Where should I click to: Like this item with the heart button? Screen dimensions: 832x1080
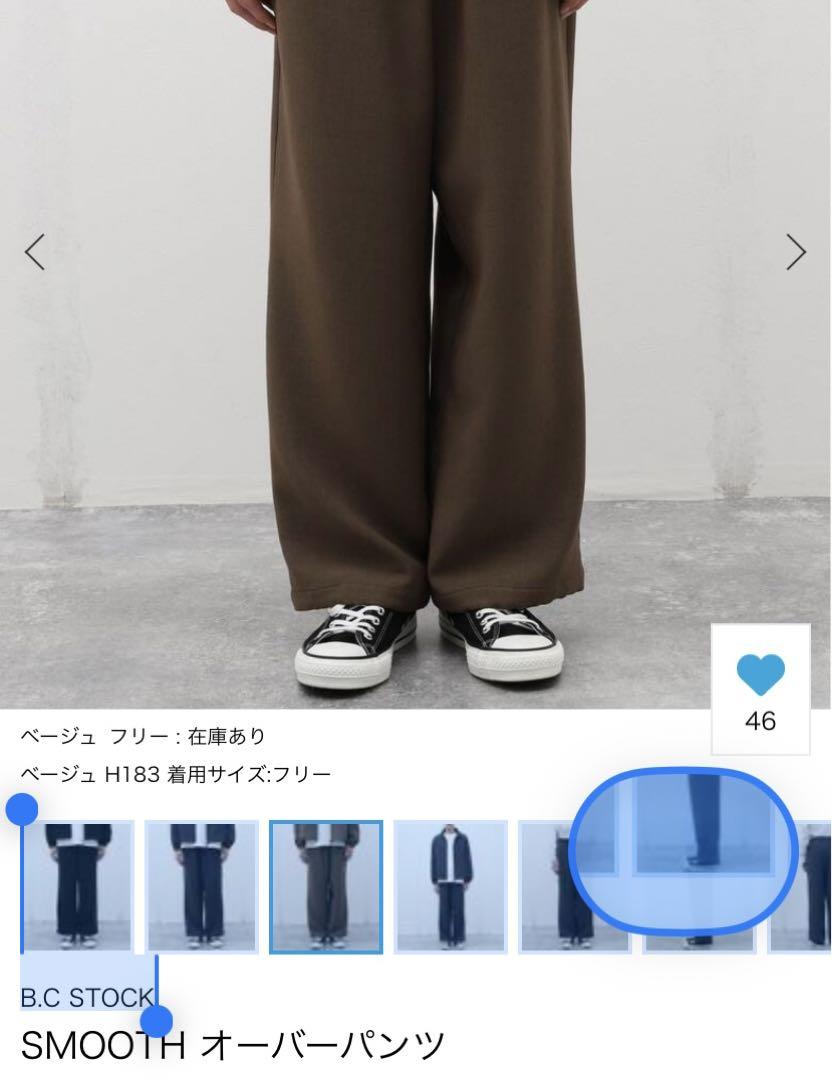coord(760,677)
